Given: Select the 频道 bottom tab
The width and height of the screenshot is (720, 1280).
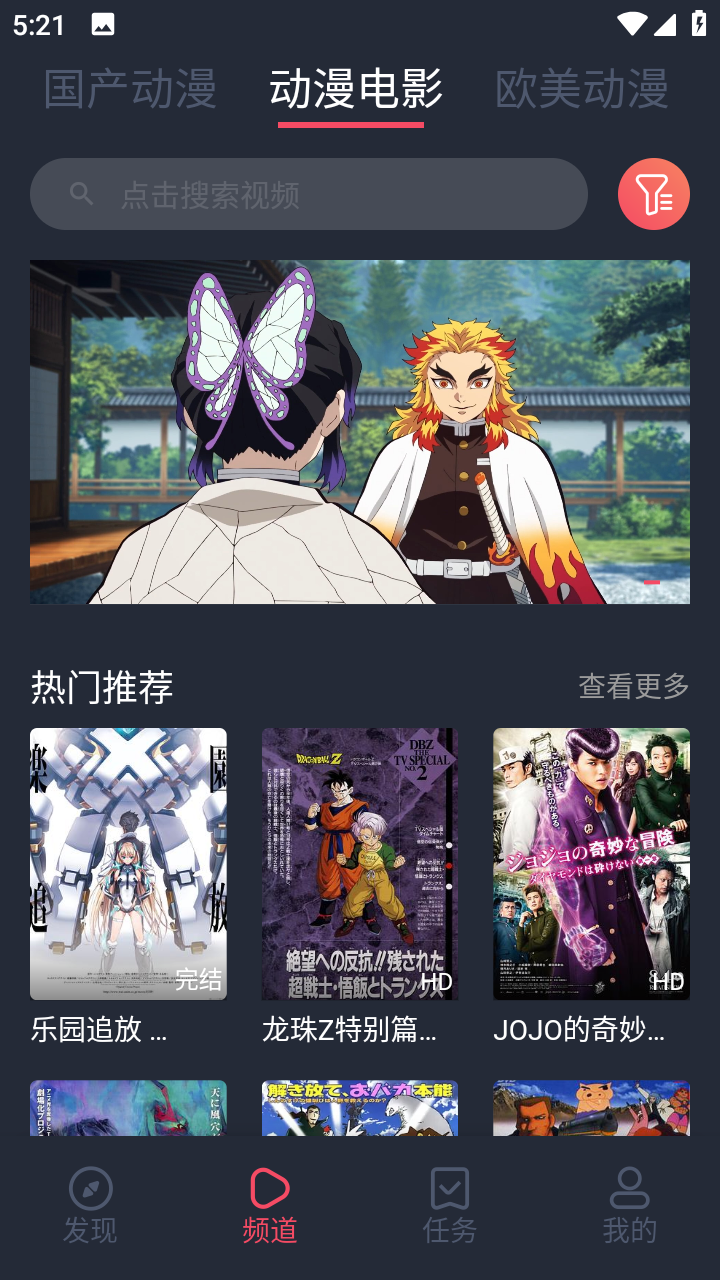Looking at the screenshot, I should coord(270,1206).
